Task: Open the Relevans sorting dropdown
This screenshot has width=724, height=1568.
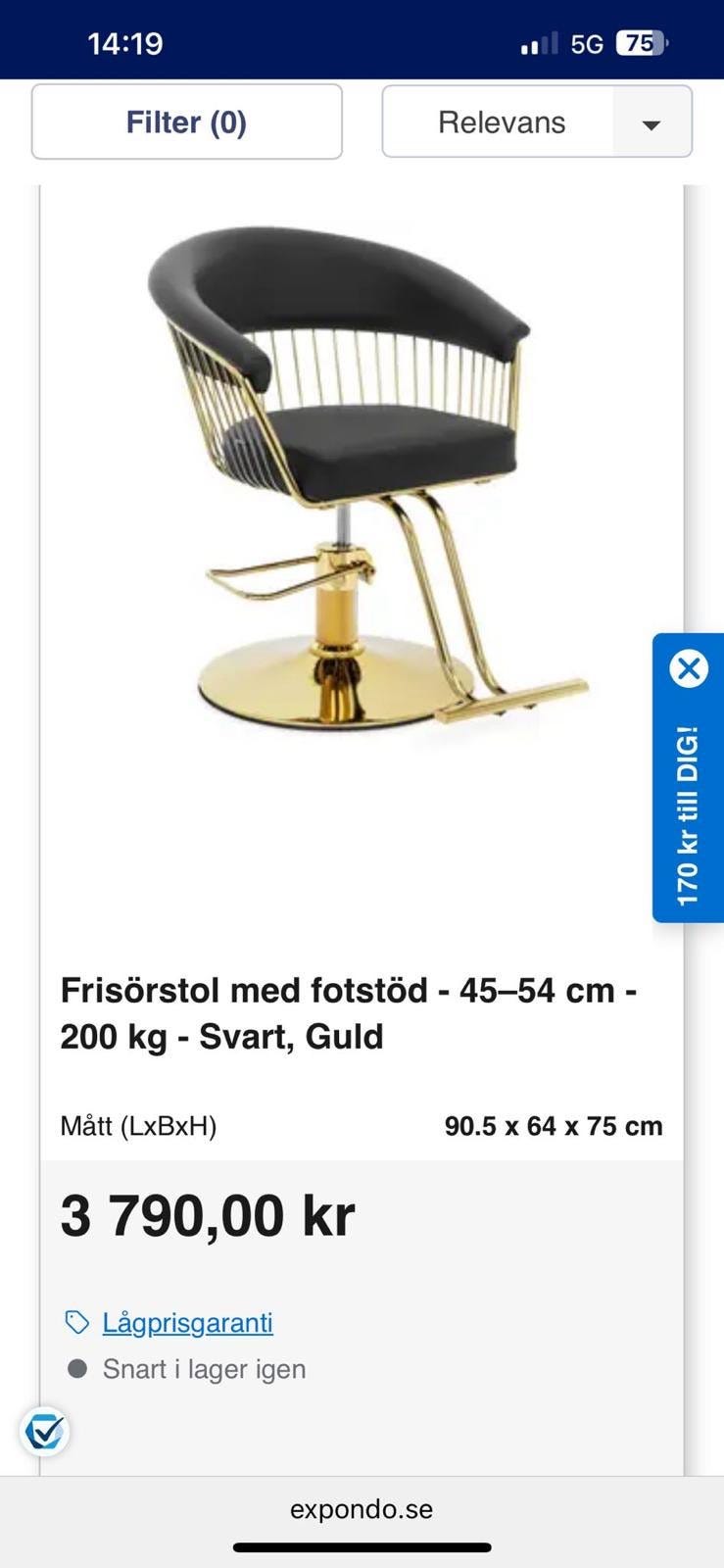Action: click(x=503, y=122)
